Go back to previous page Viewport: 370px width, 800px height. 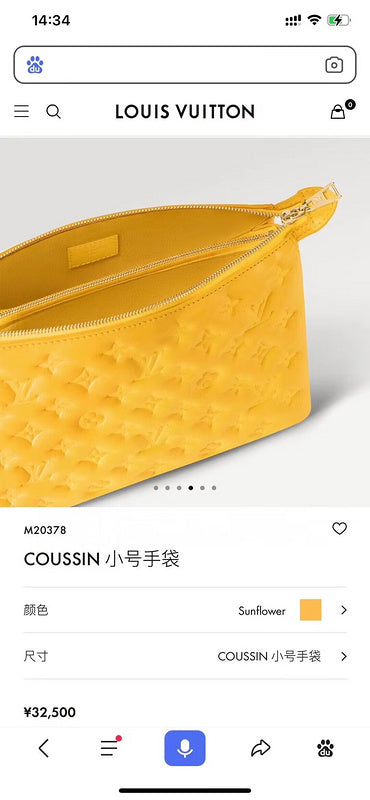point(44,748)
